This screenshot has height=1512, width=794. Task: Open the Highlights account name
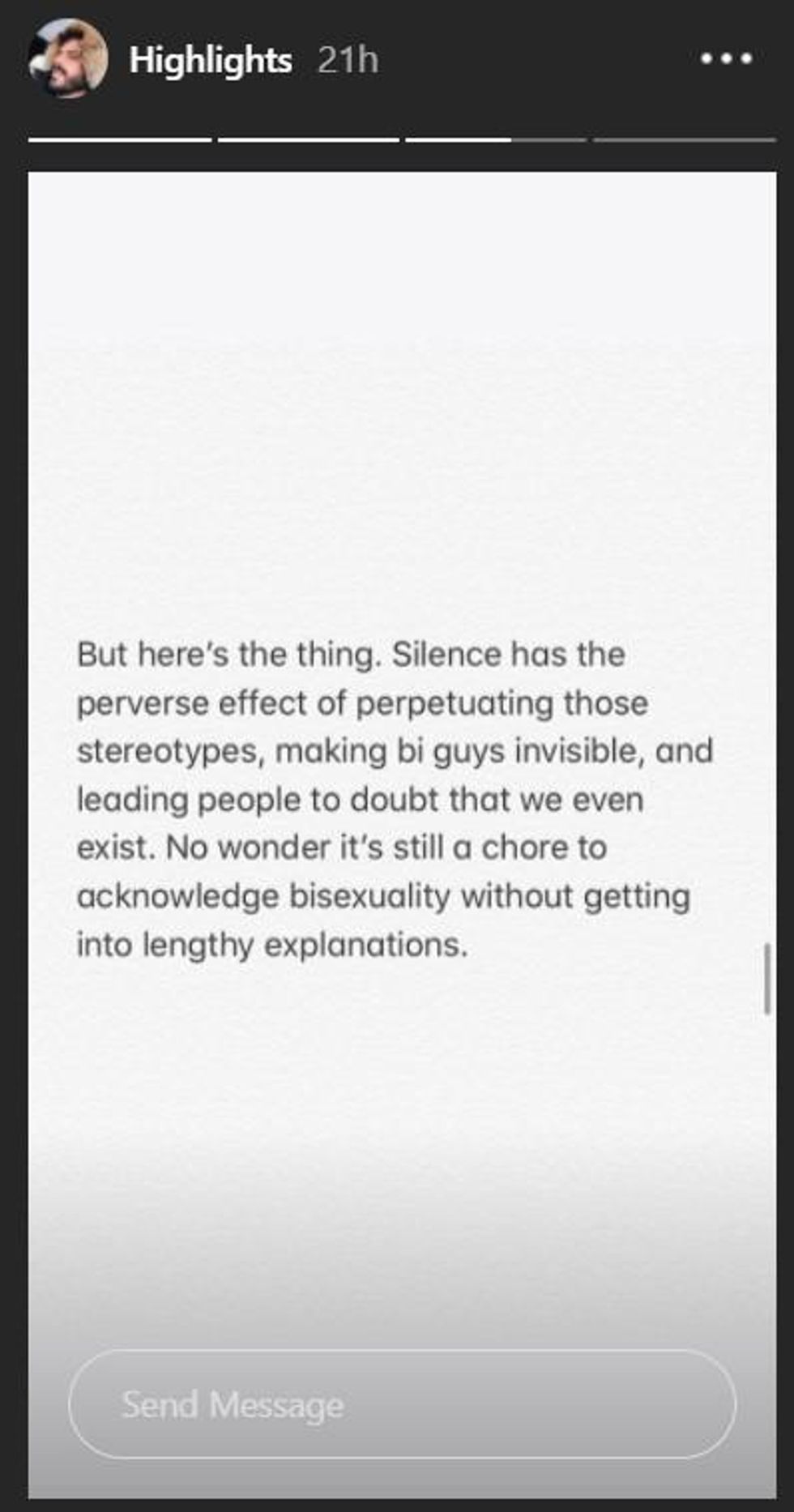(x=210, y=60)
